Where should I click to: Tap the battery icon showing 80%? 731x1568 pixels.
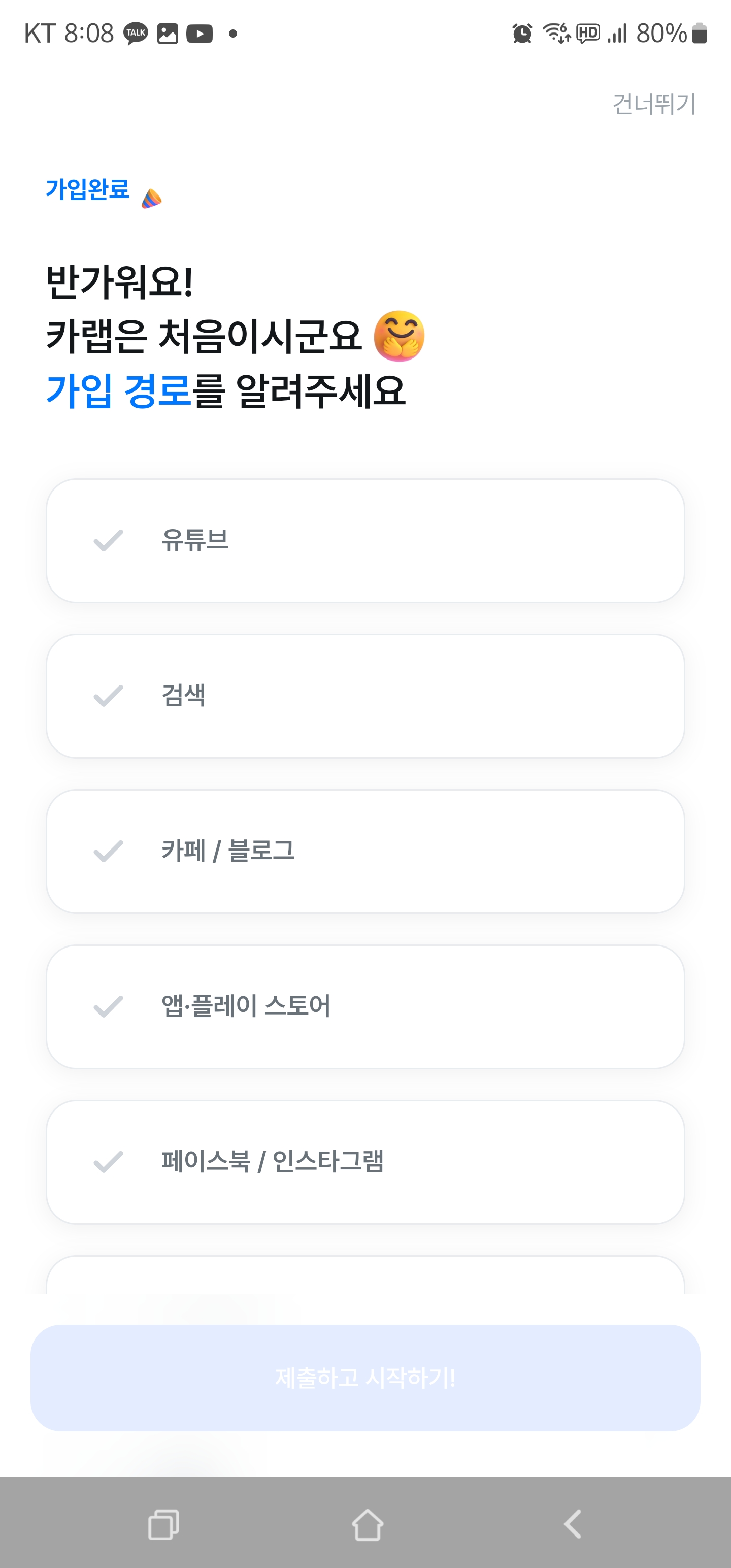699,35
